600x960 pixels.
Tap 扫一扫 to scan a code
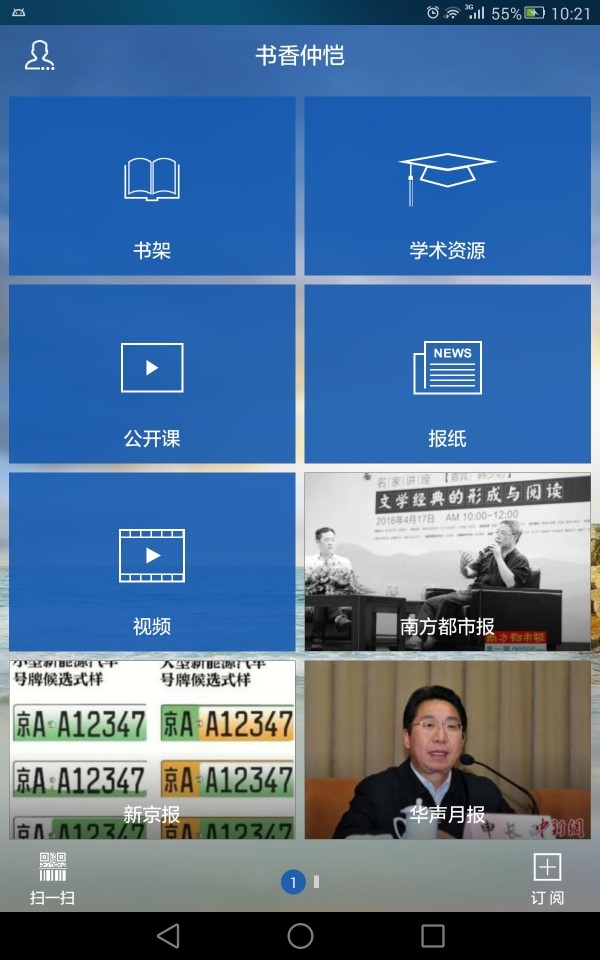(52, 878)
